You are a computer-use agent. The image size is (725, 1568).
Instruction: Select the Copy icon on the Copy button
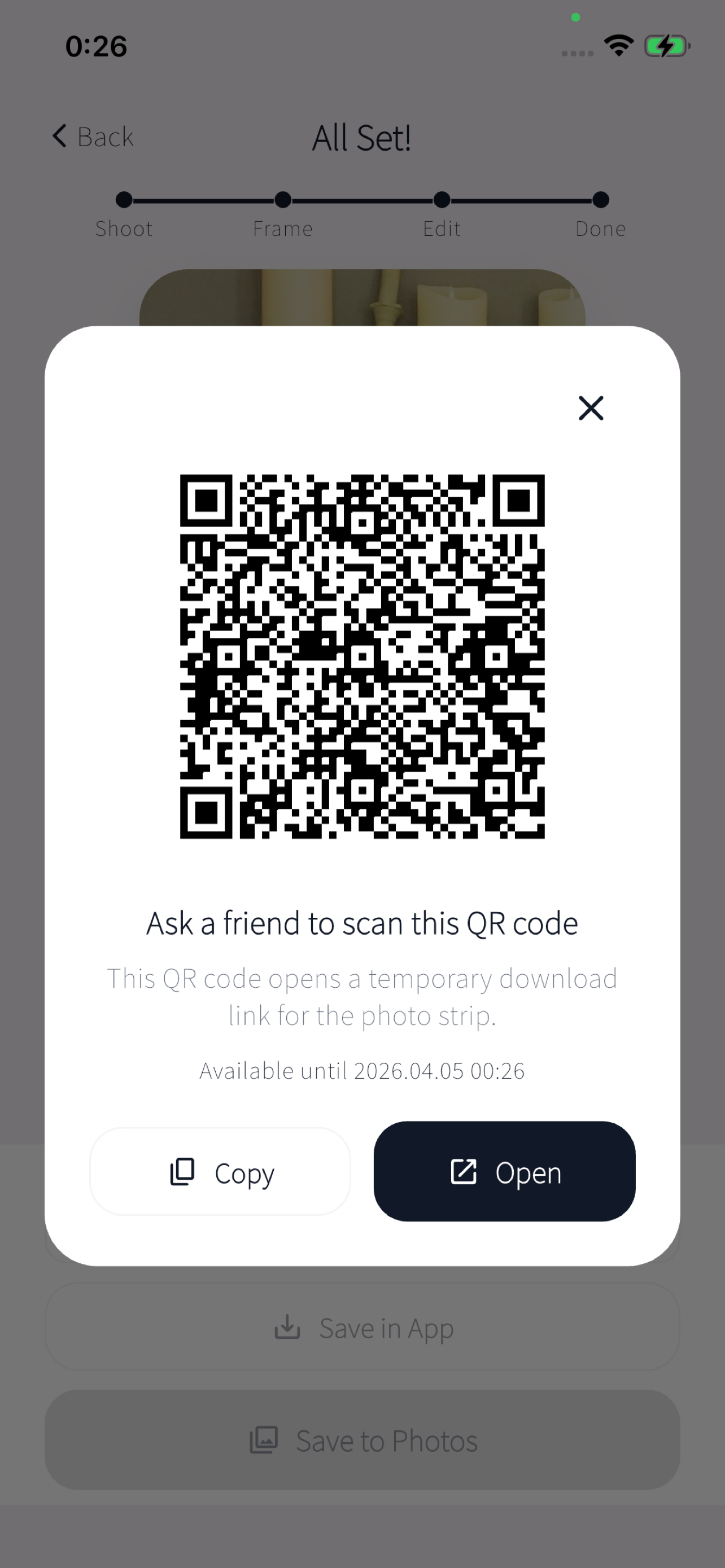pos(181,1172)
